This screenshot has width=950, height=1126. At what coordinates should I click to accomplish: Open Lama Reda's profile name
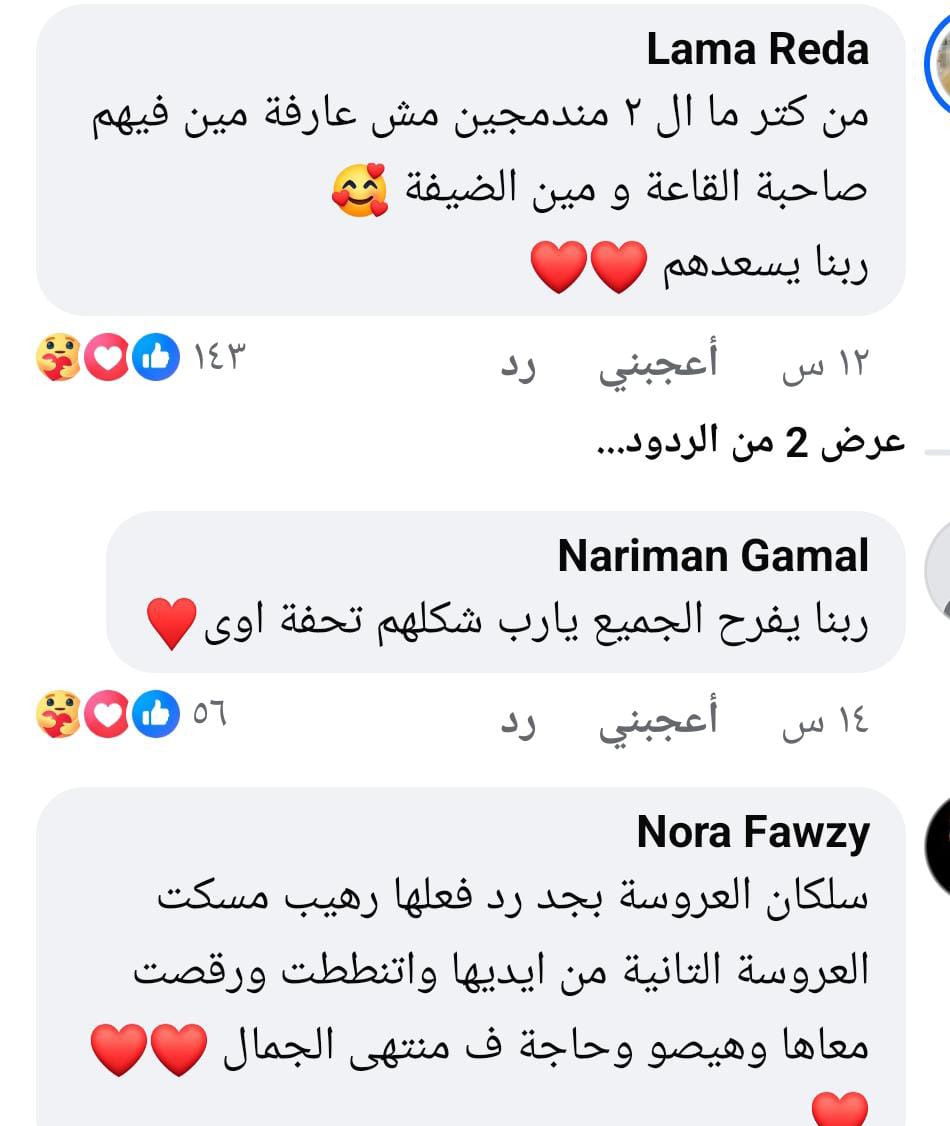(x=757, y=50)
